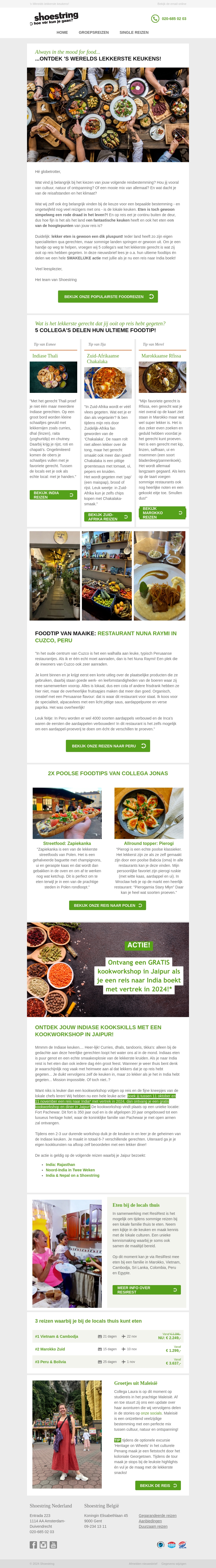
Task: View the Zuid-Afrika reizen offers
Action: click(x=108, y=517)
